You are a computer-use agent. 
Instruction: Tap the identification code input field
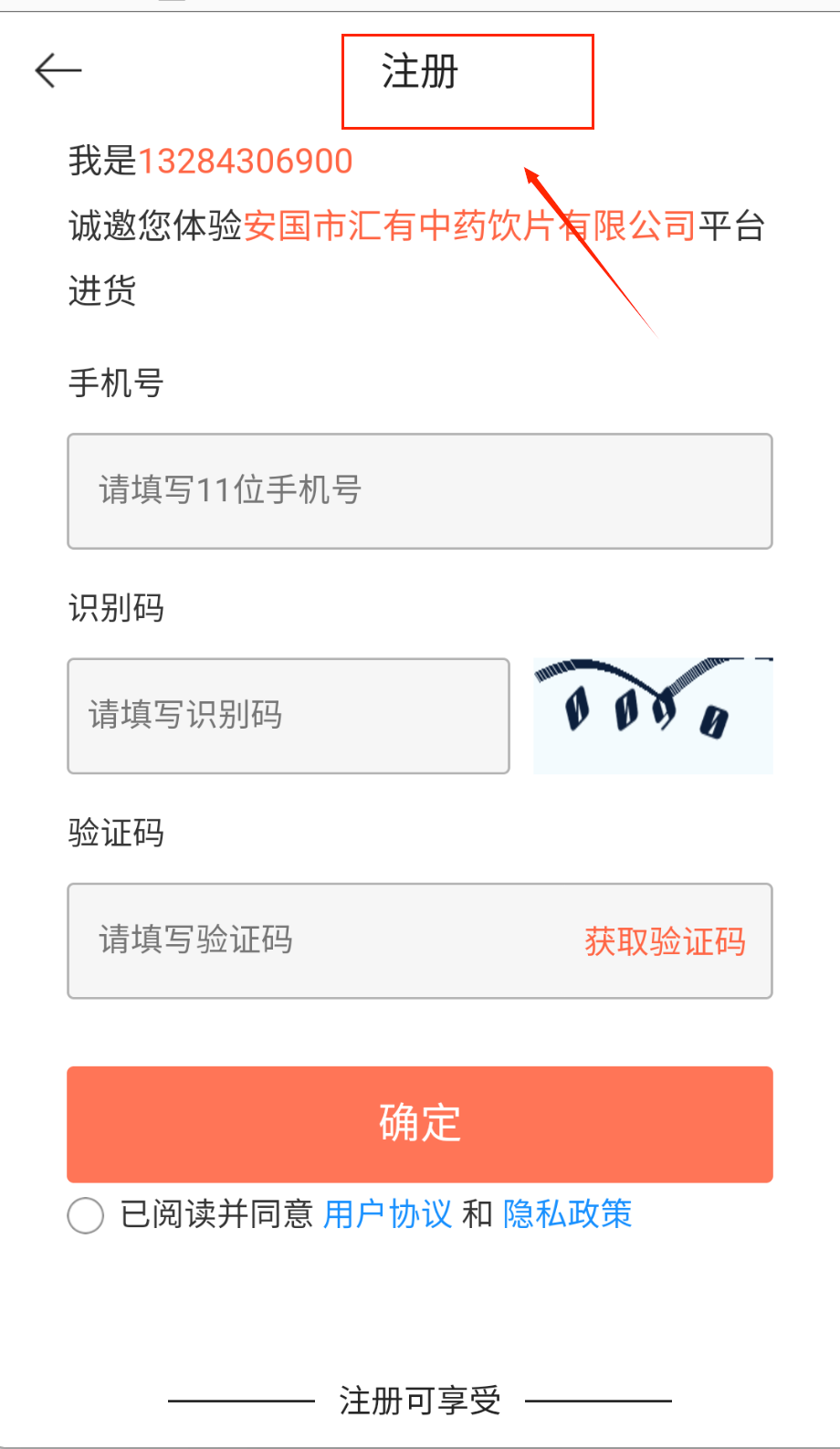pos(288,716)
